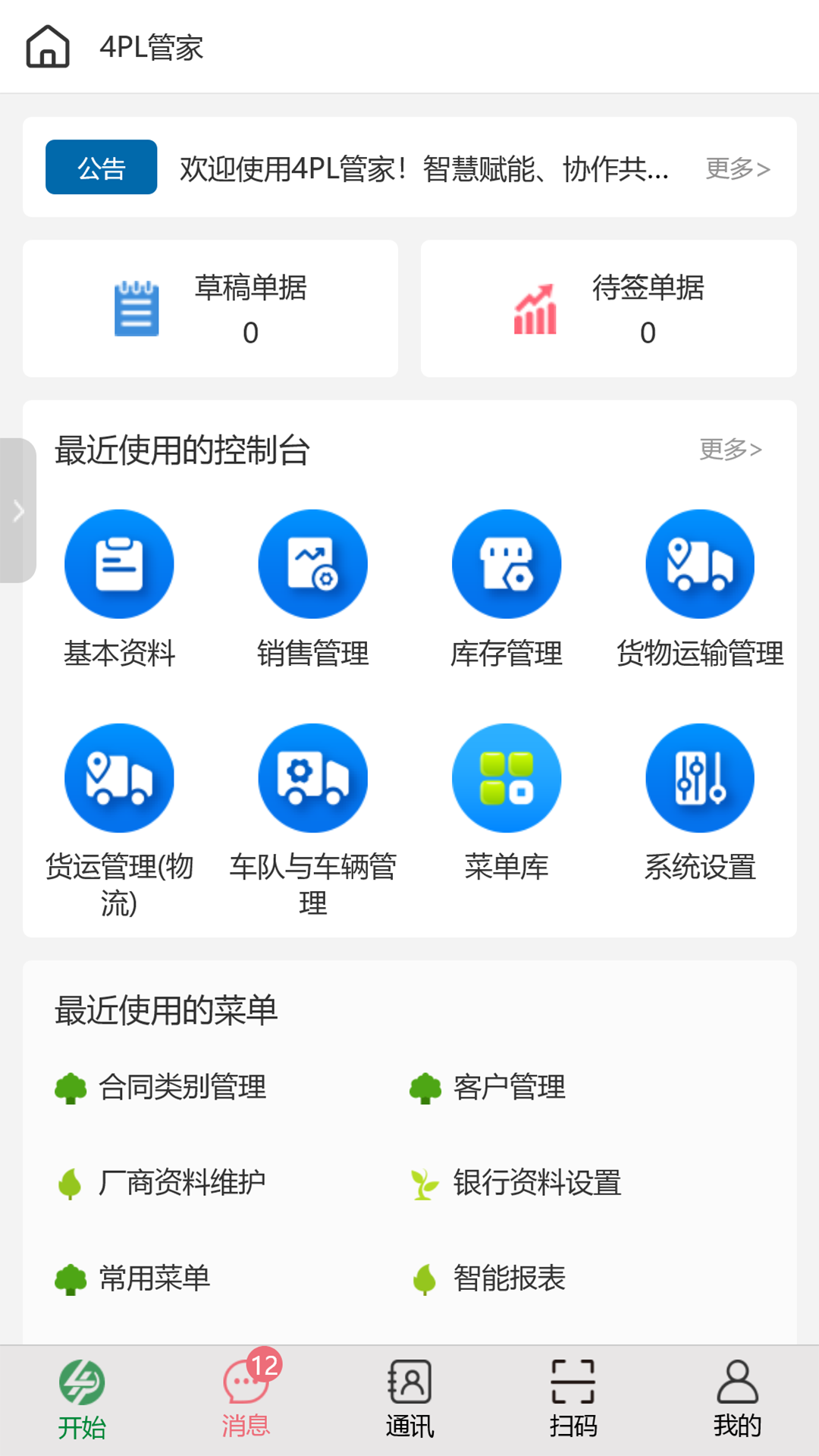This screenshot has width=819, height=1456.
Task: Open the 库存管理 console icon
Action: pos(506,563)
